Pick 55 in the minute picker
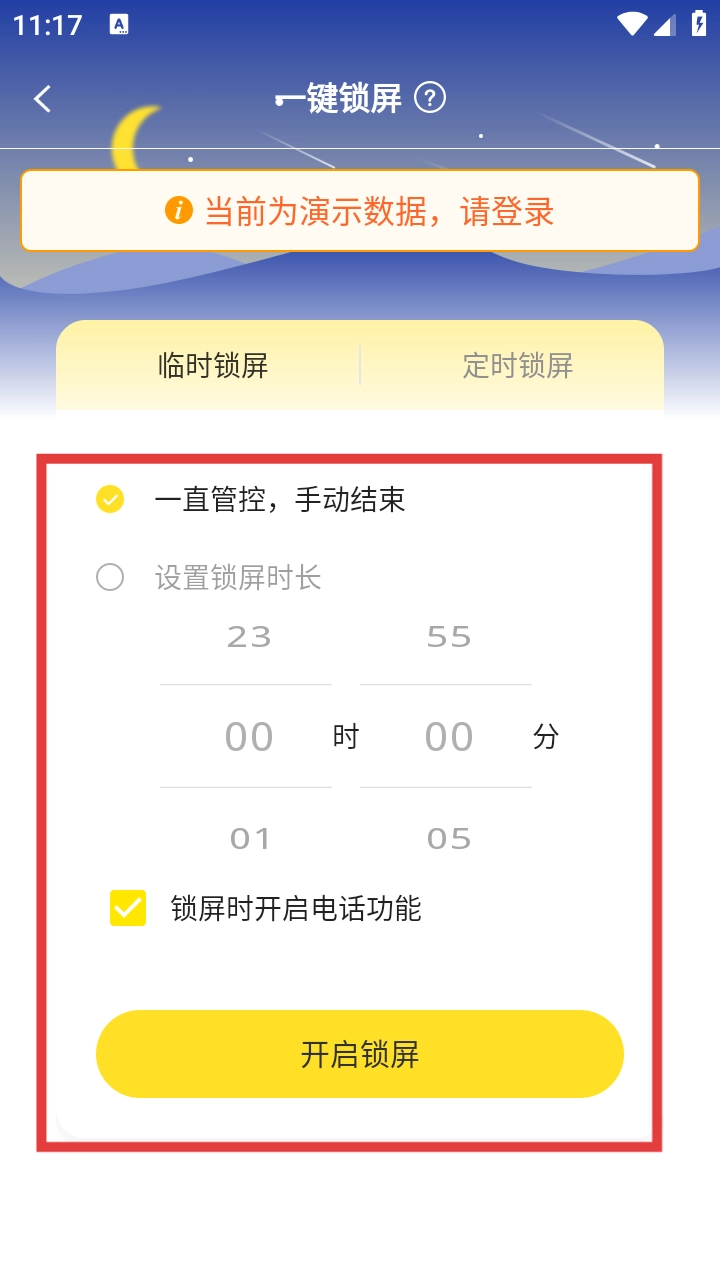This screenshot has height=1280, width=720. [448, 637]
